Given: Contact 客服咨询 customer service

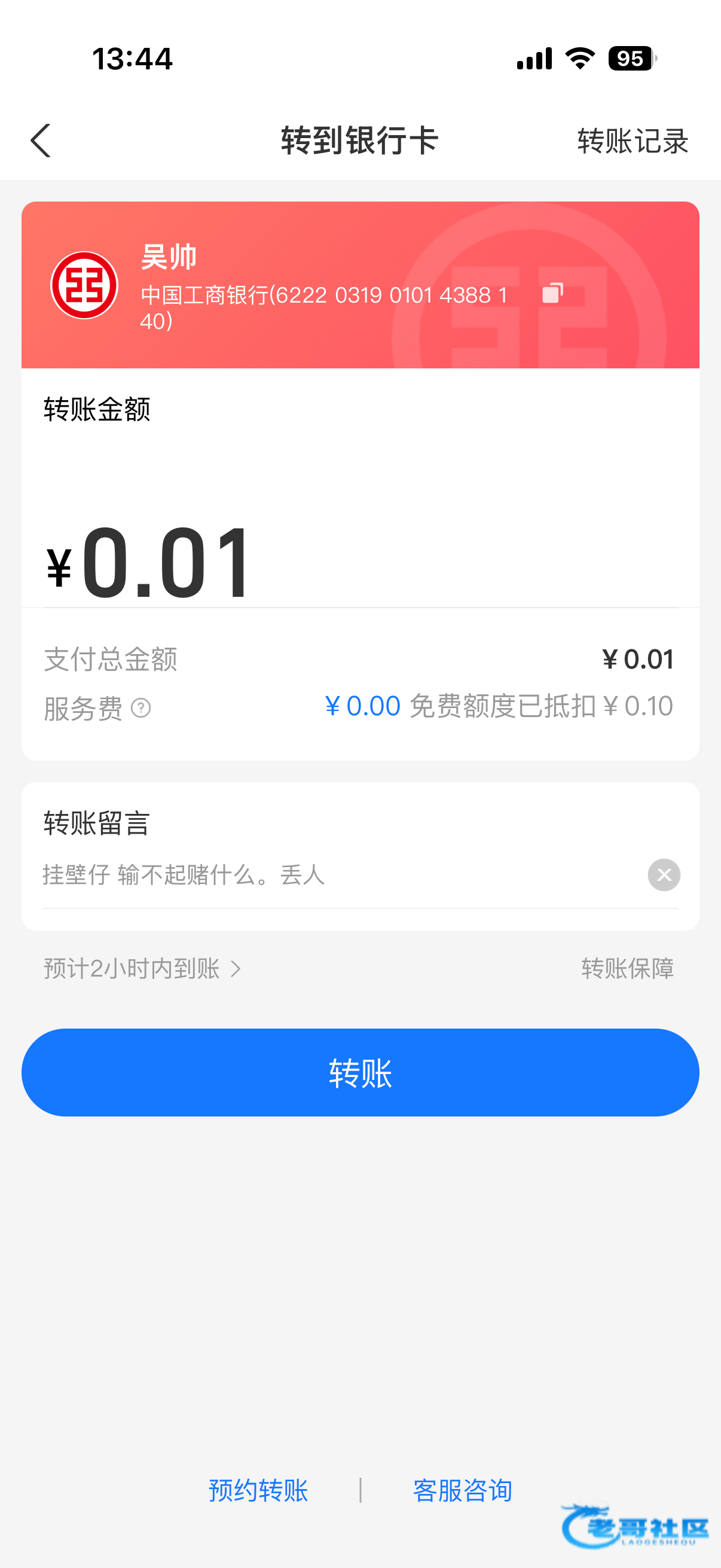Looking at the screenshot, I should click(462, 1491).
